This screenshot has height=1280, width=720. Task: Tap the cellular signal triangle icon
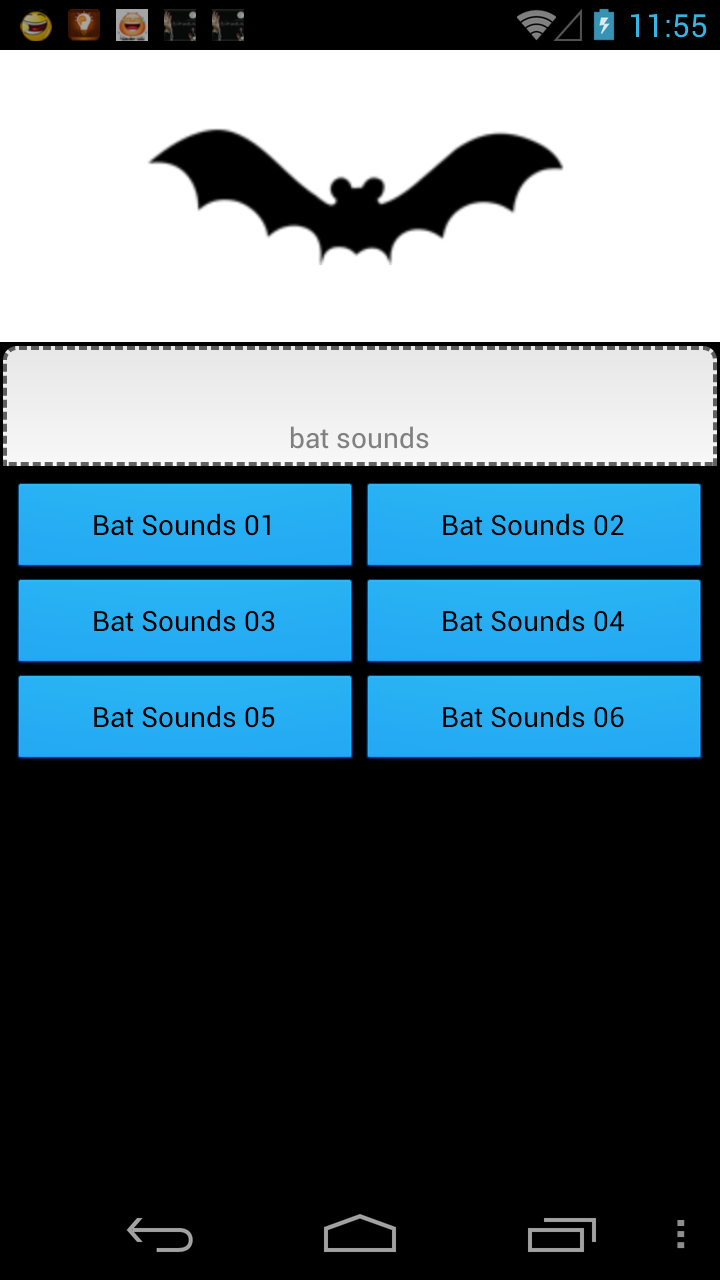tap(570, 24)
